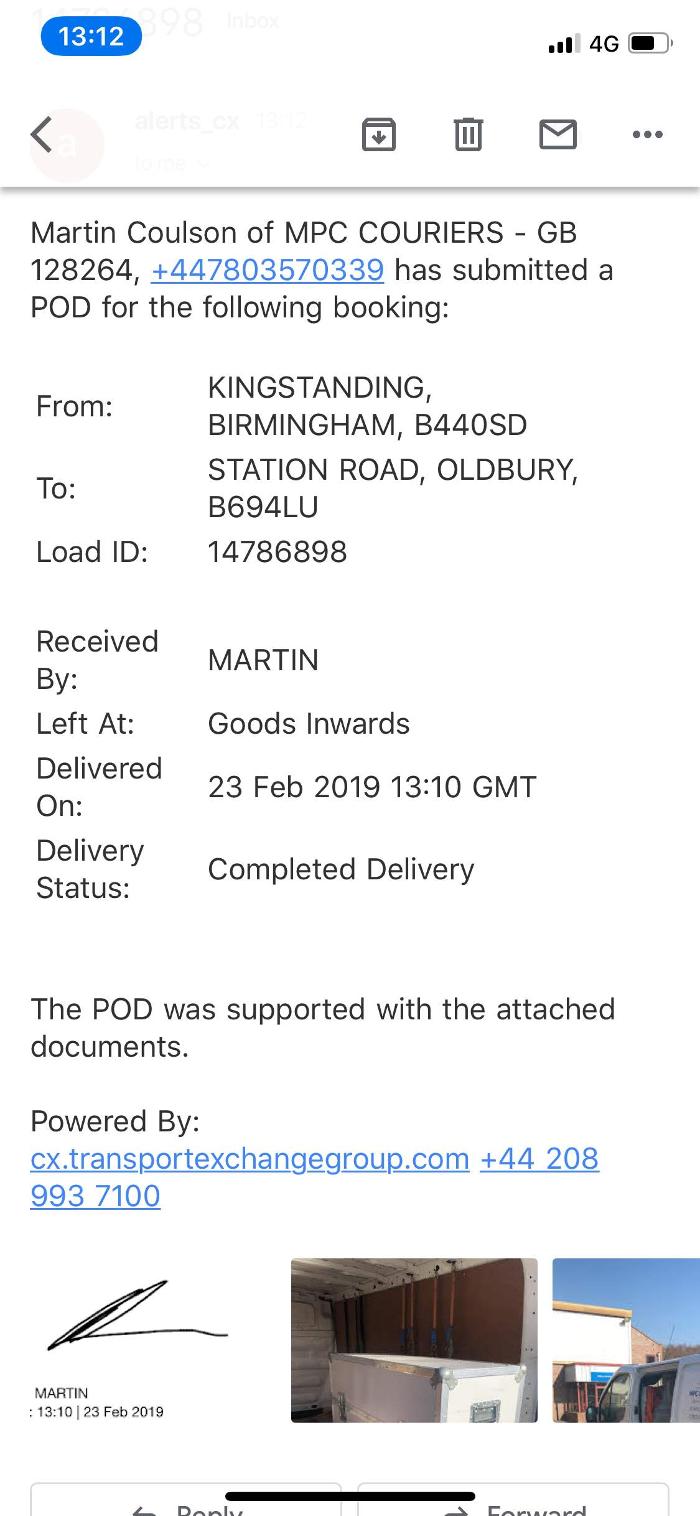Open the signature image attachment

coord(140,1340)
